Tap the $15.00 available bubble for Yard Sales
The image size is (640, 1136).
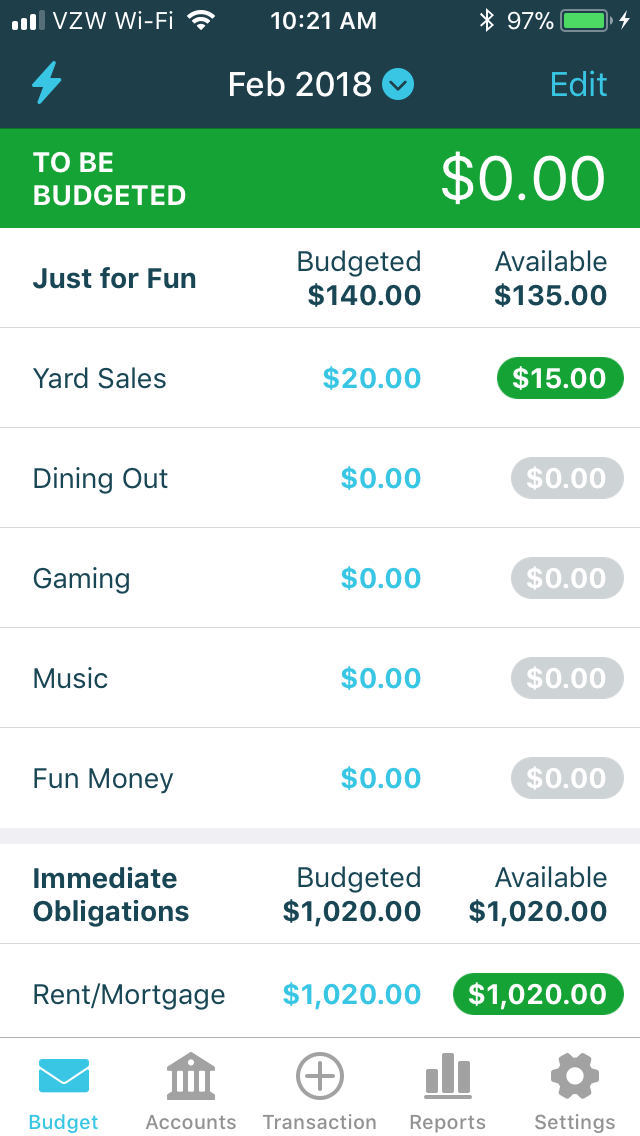[560, 378]
